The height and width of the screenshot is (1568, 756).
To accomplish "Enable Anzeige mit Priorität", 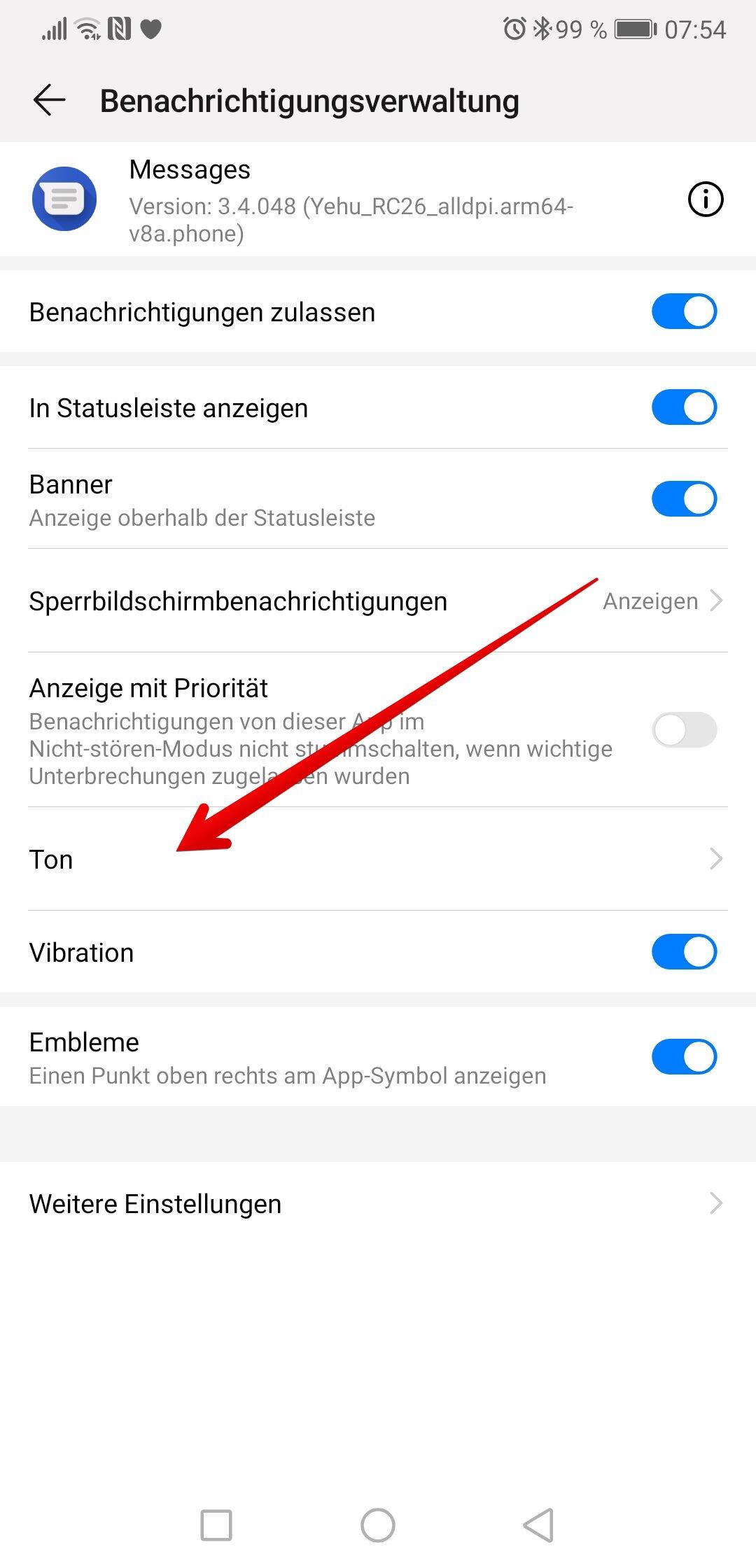I will [x=684, y=730].
